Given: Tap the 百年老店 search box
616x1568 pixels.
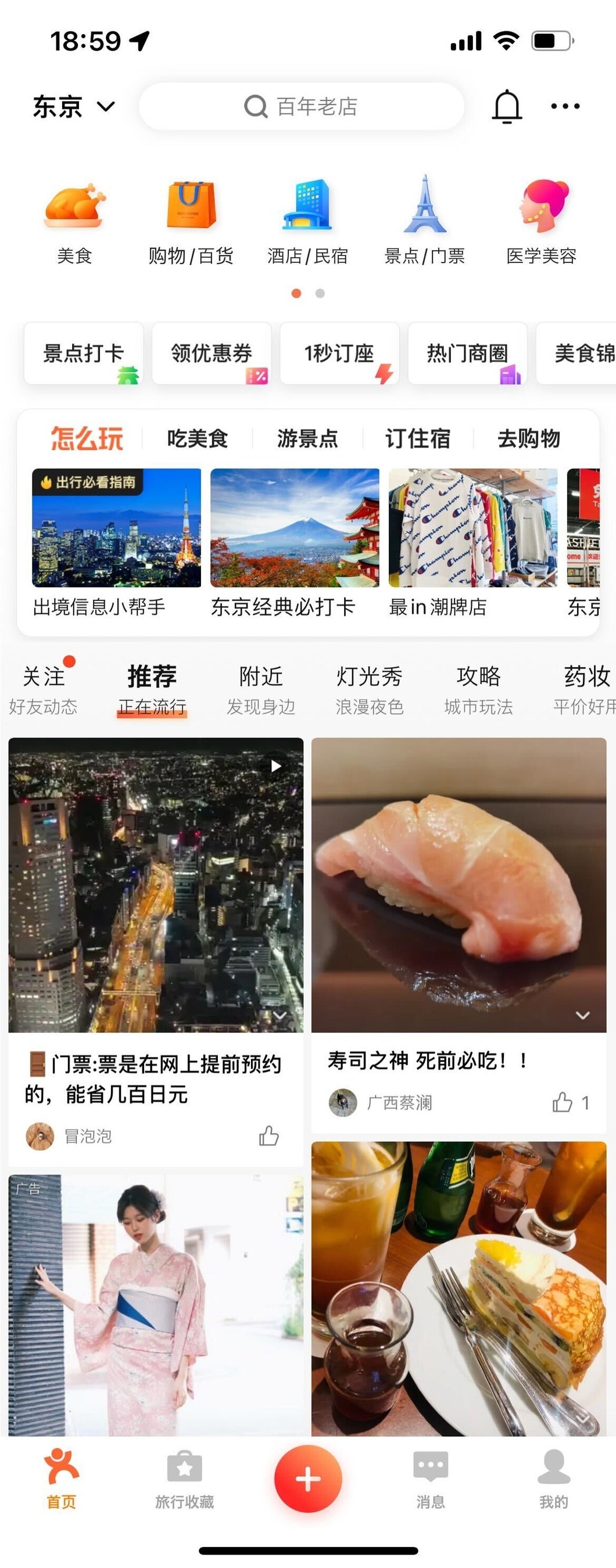Looking at the screenshot, I should (x=301, y=106).
